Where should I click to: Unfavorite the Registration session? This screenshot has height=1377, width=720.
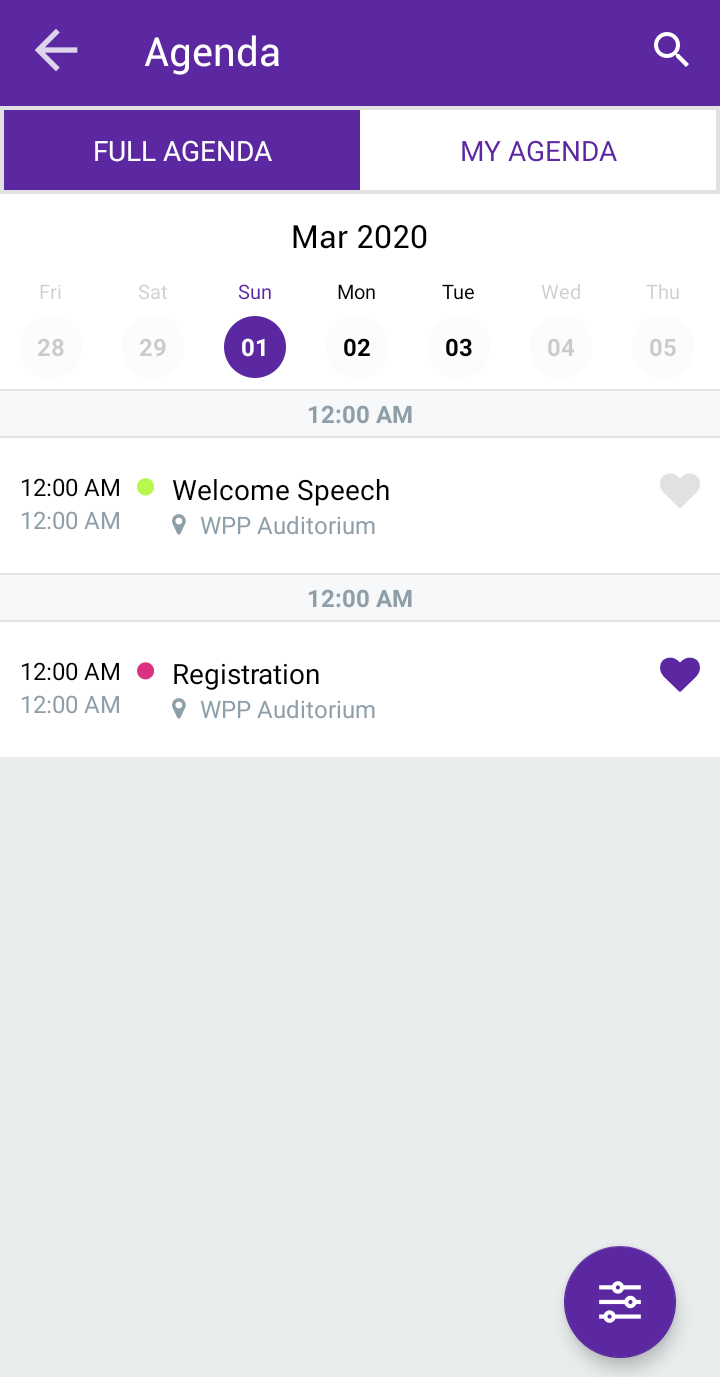click(680, 675)
